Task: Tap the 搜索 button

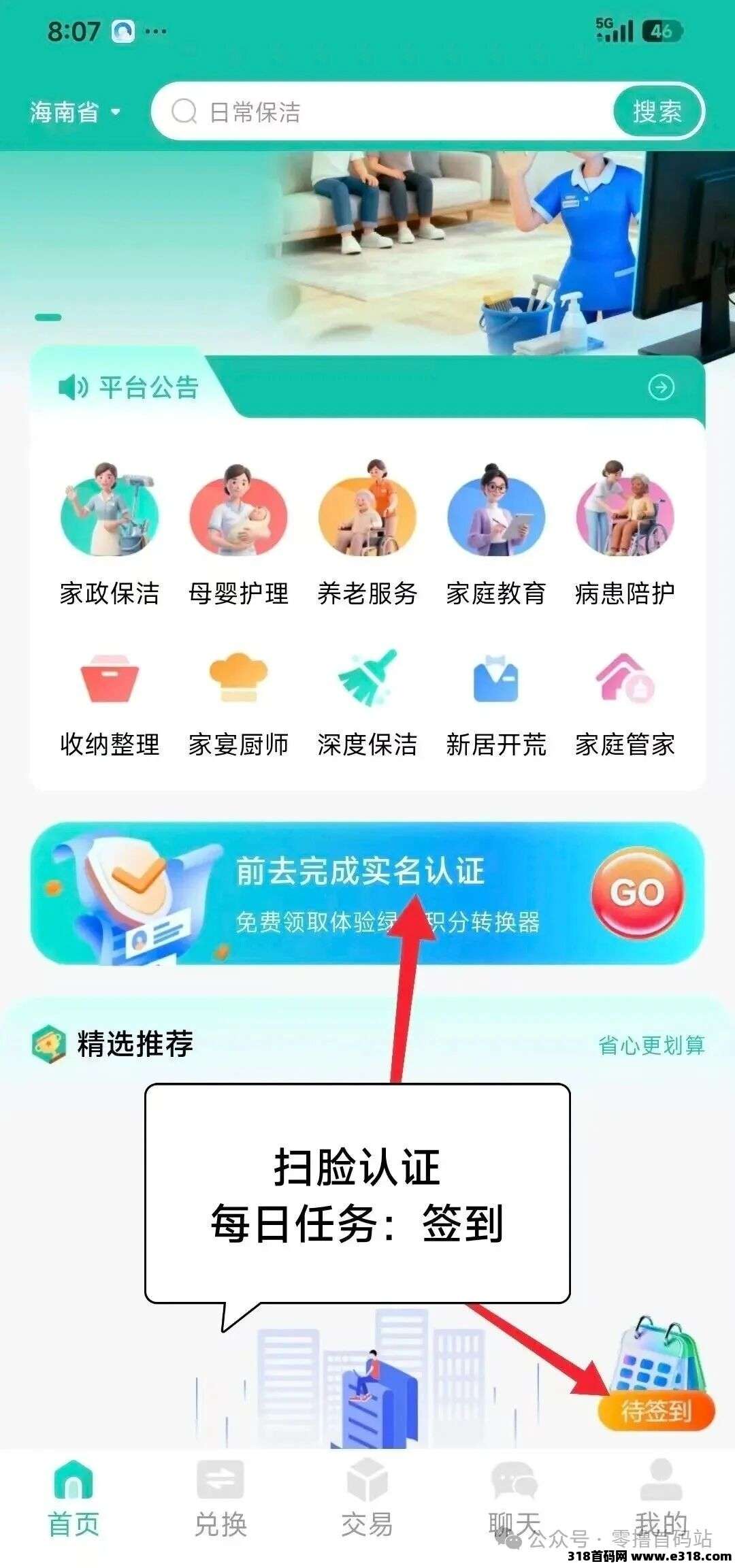Action: pos(657,112)
